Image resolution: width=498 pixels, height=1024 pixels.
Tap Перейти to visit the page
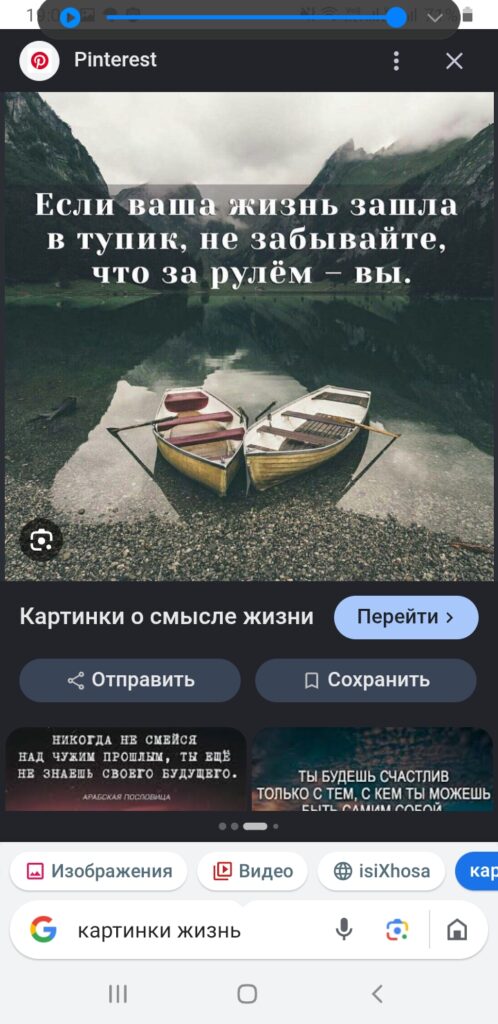pos(406,617)
